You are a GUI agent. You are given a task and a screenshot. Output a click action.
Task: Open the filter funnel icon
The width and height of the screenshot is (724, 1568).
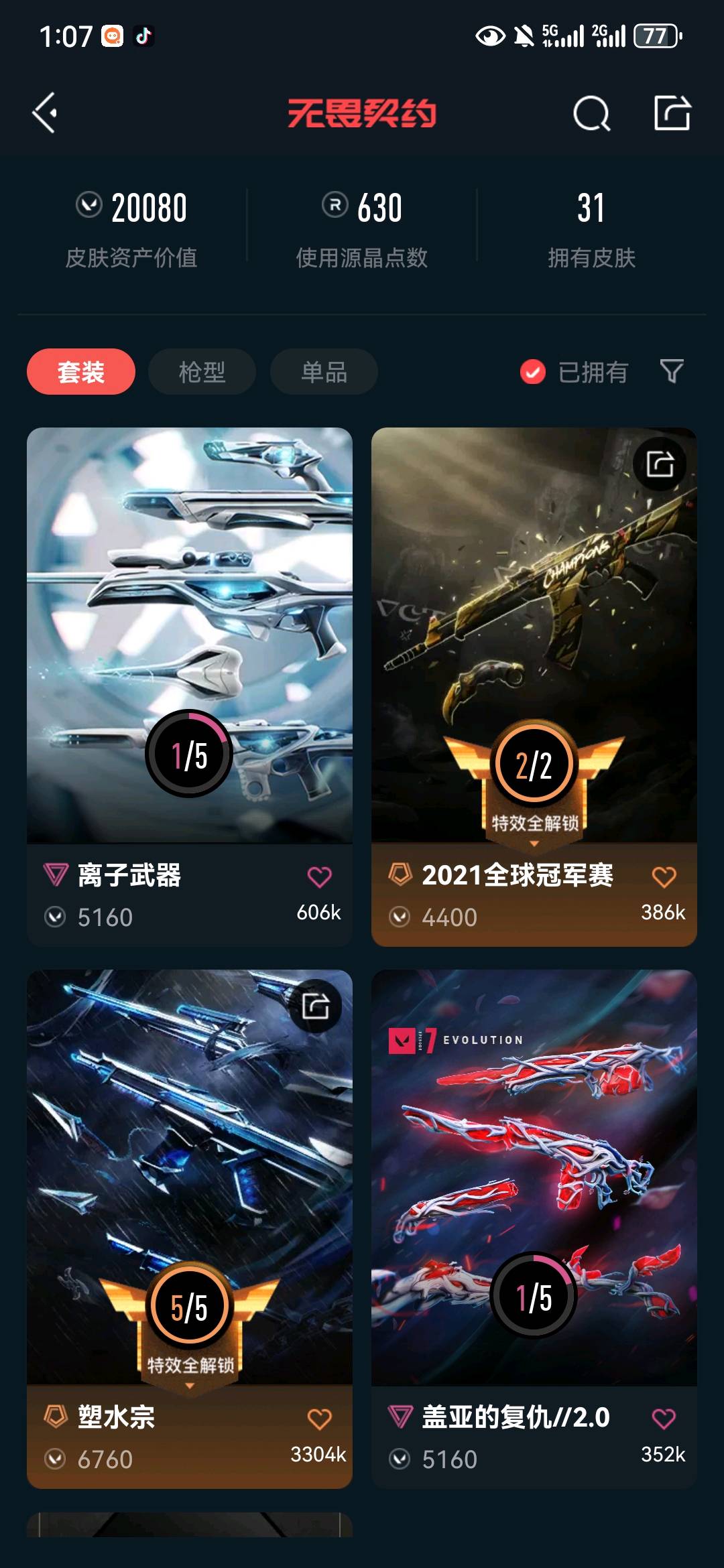coord(671,371)
